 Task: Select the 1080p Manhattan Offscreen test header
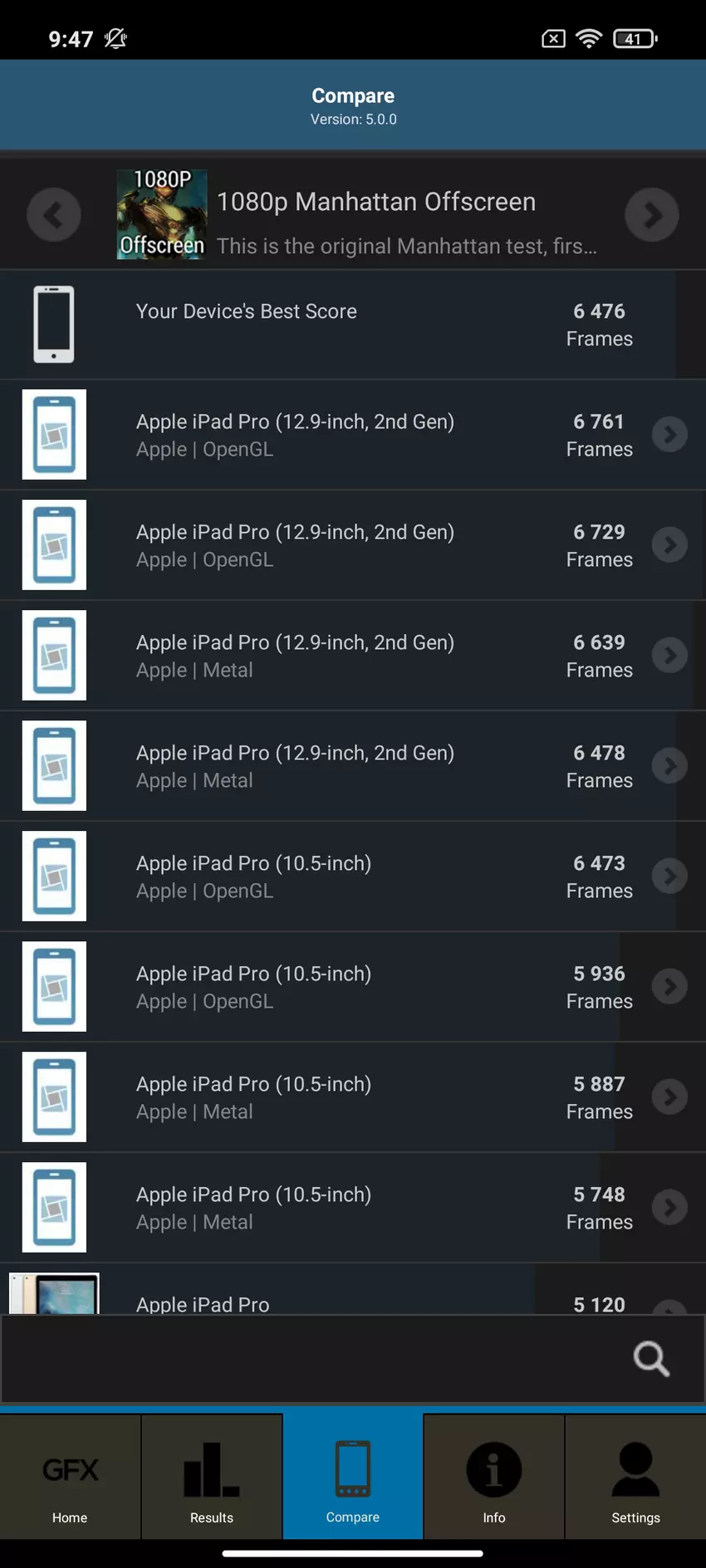[x=375, y=215]
